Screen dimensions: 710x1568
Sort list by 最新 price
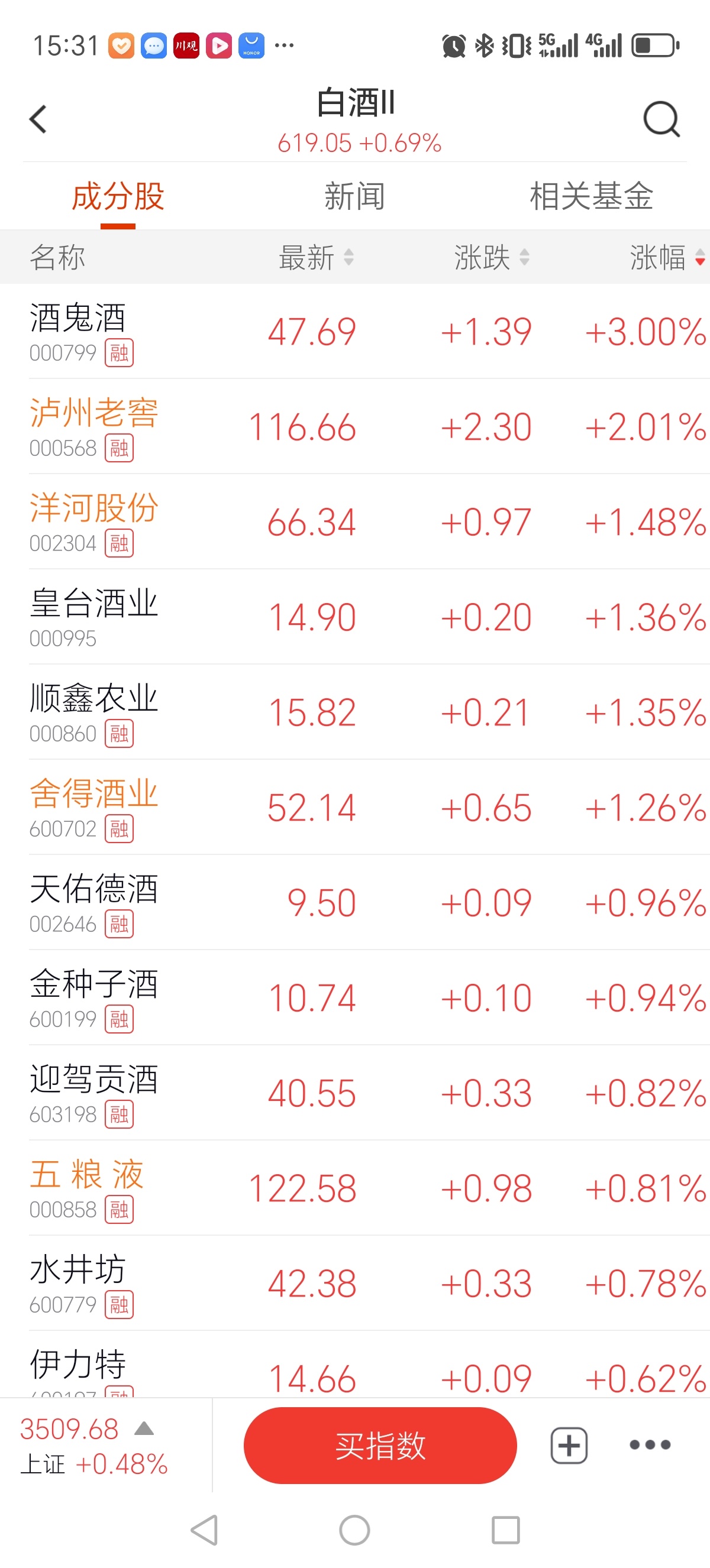315,257
